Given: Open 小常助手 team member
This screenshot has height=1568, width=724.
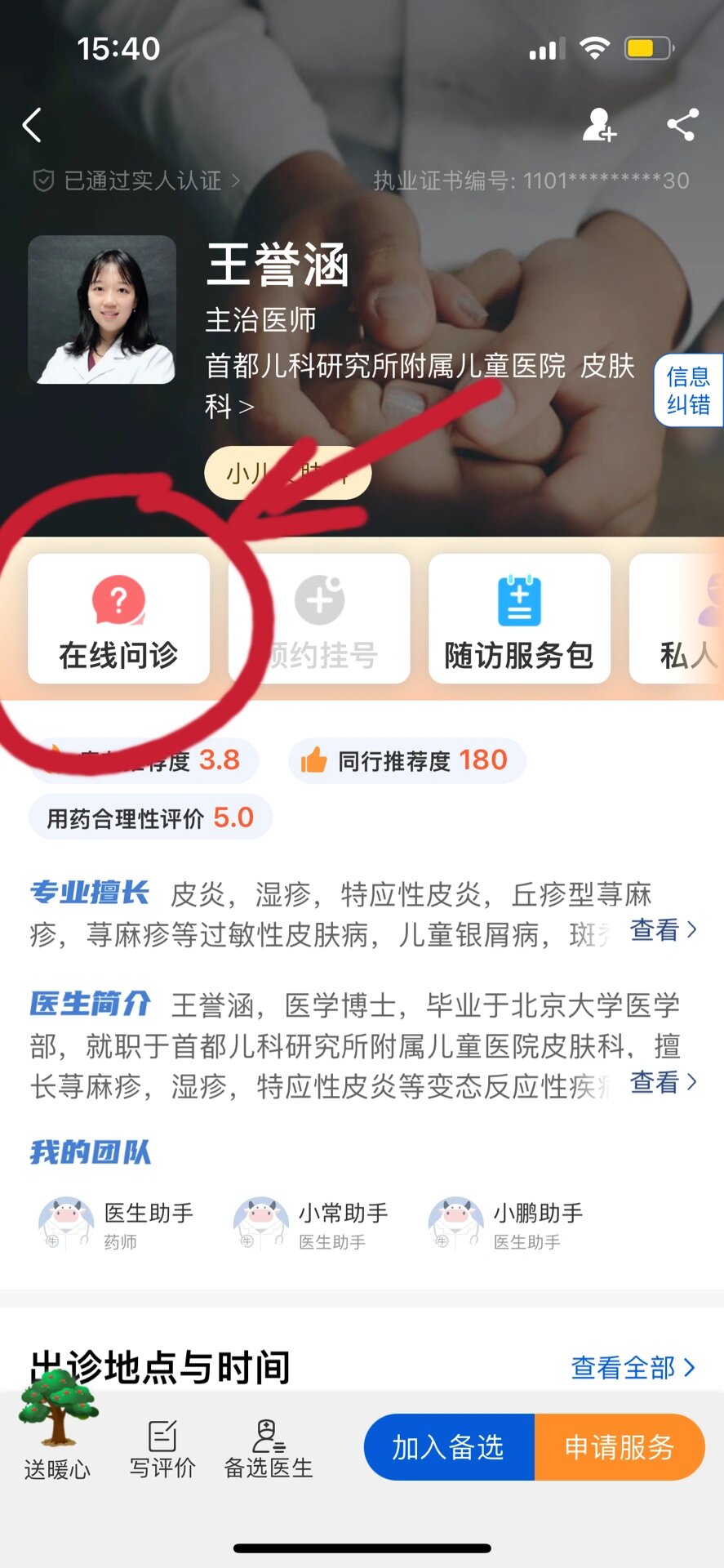Looking at the screenshot, I should (x=312, y=1224).
